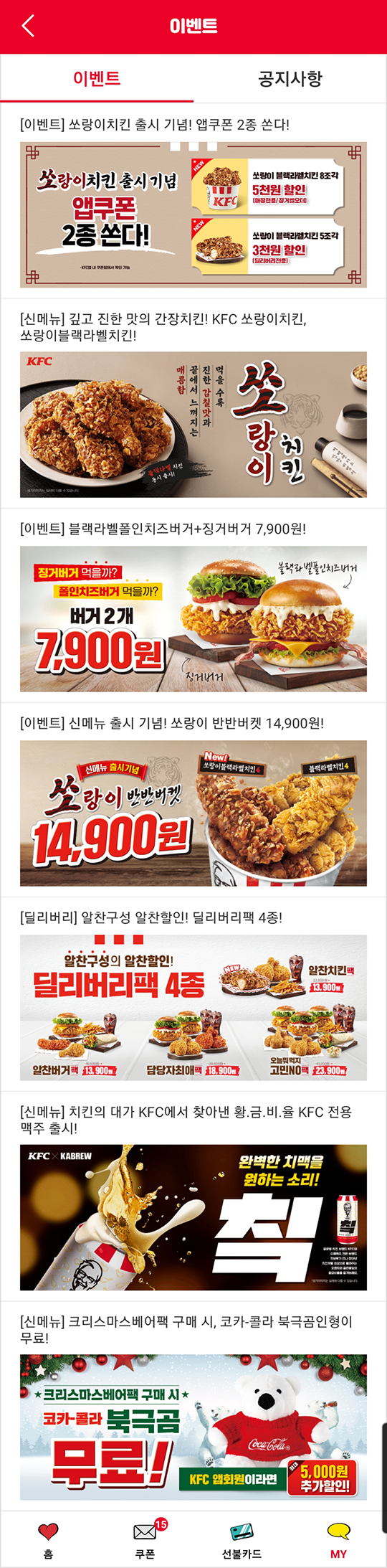Open the 크리스마스베어팩 북극곰 무료 banner
This screenshot has width=387, height=1568.
pyautogui.click(x=193, y=1427)
